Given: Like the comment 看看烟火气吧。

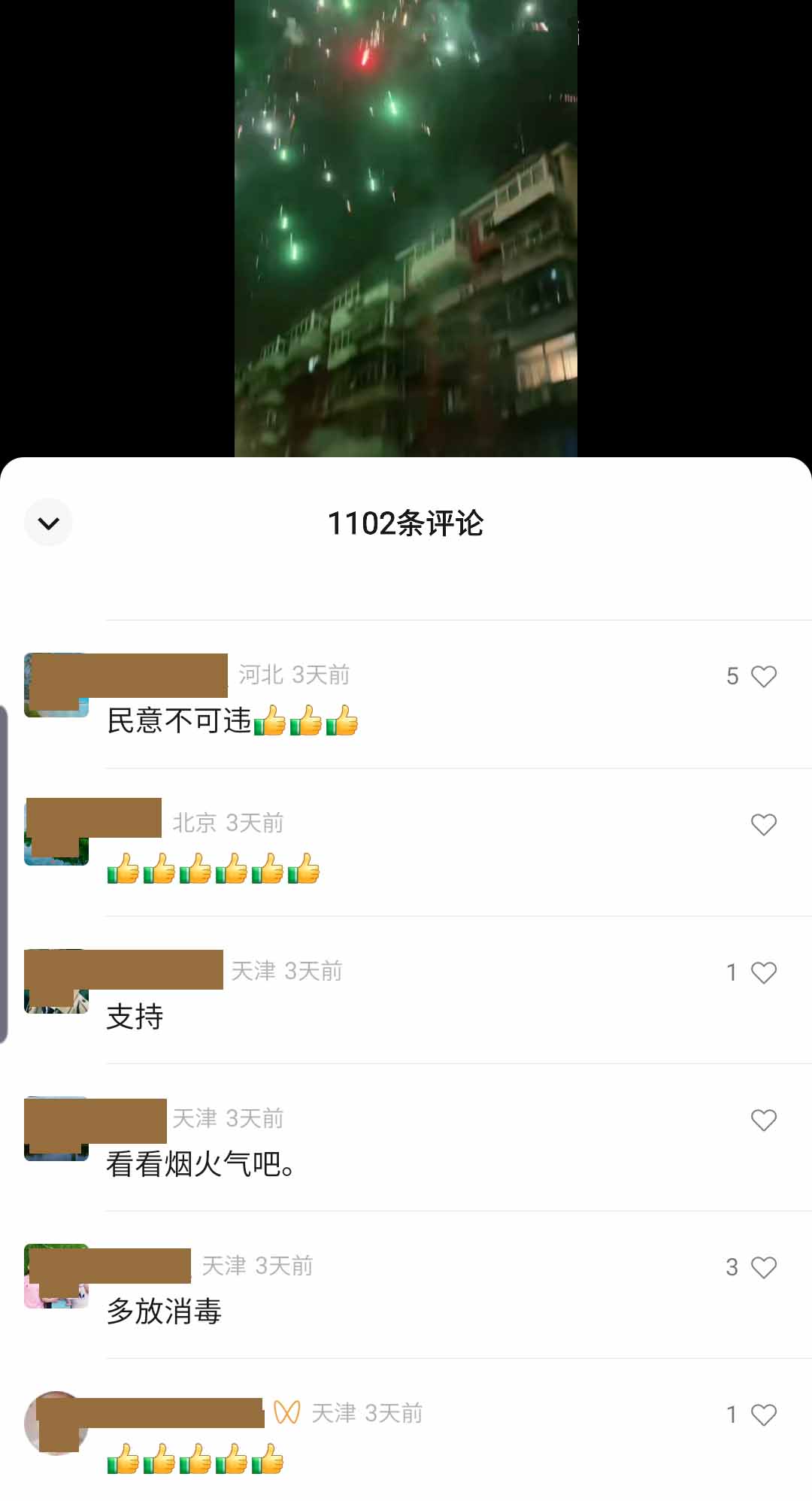Looking at the screenshot, I should point(763,1120).
